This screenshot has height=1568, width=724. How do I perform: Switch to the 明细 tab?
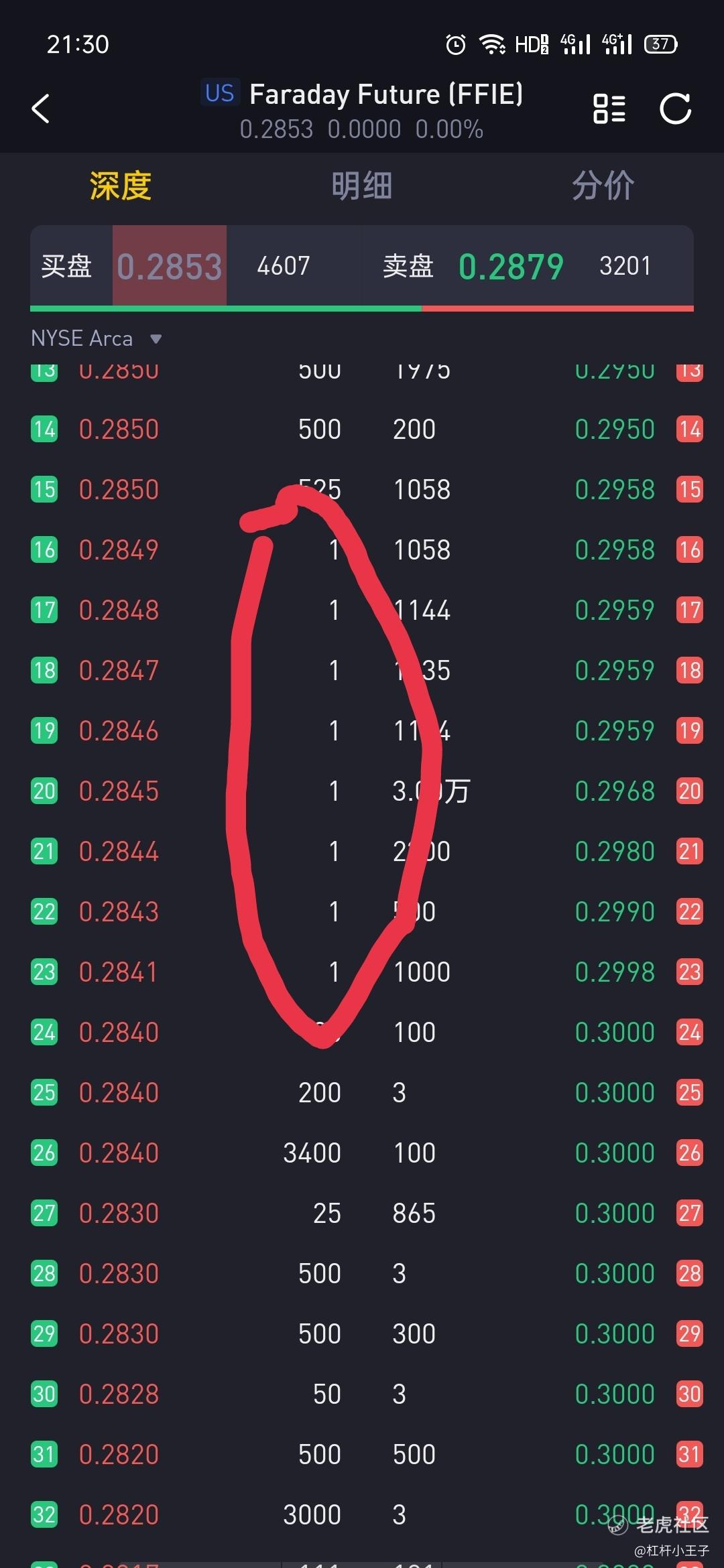(x=361, y=186)
